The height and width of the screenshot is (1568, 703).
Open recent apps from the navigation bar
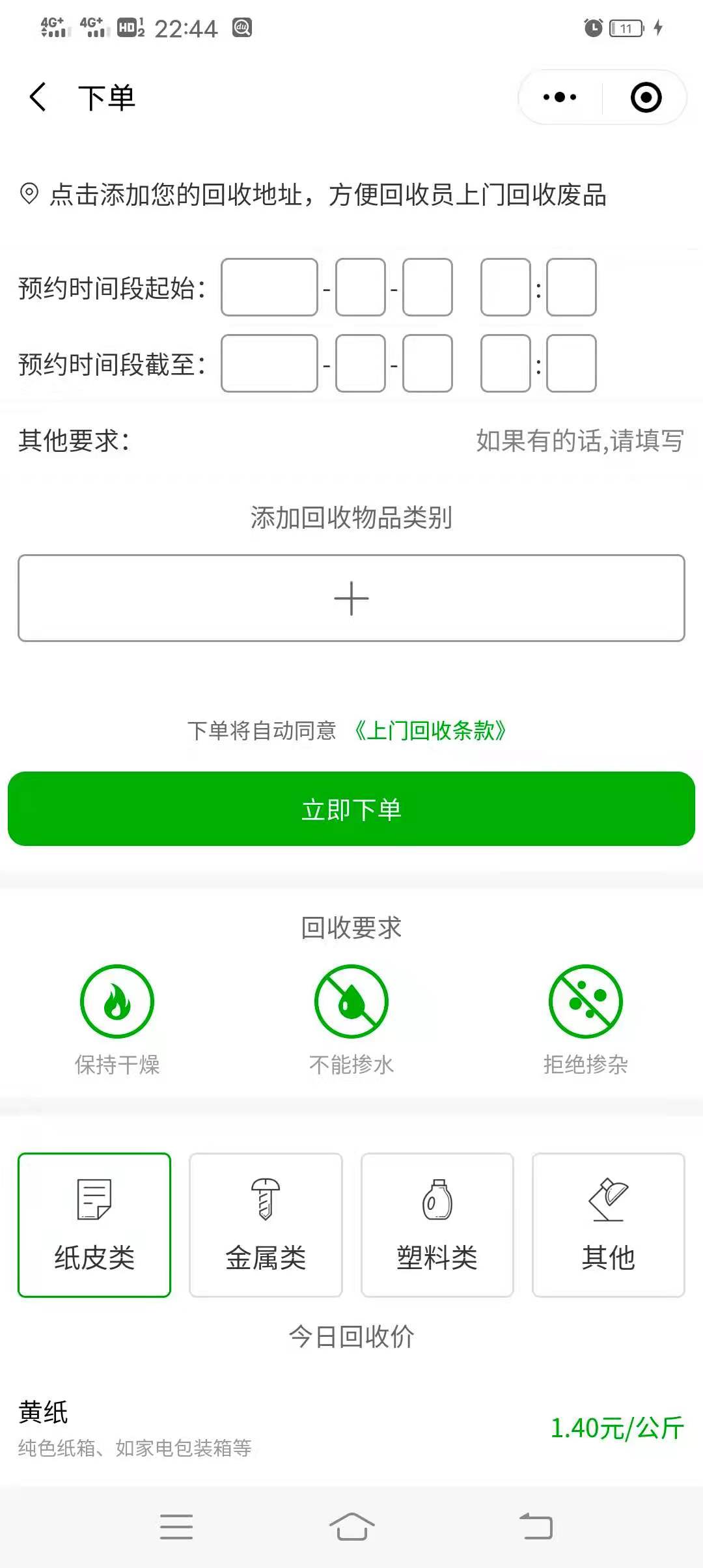coord(176,1526)
